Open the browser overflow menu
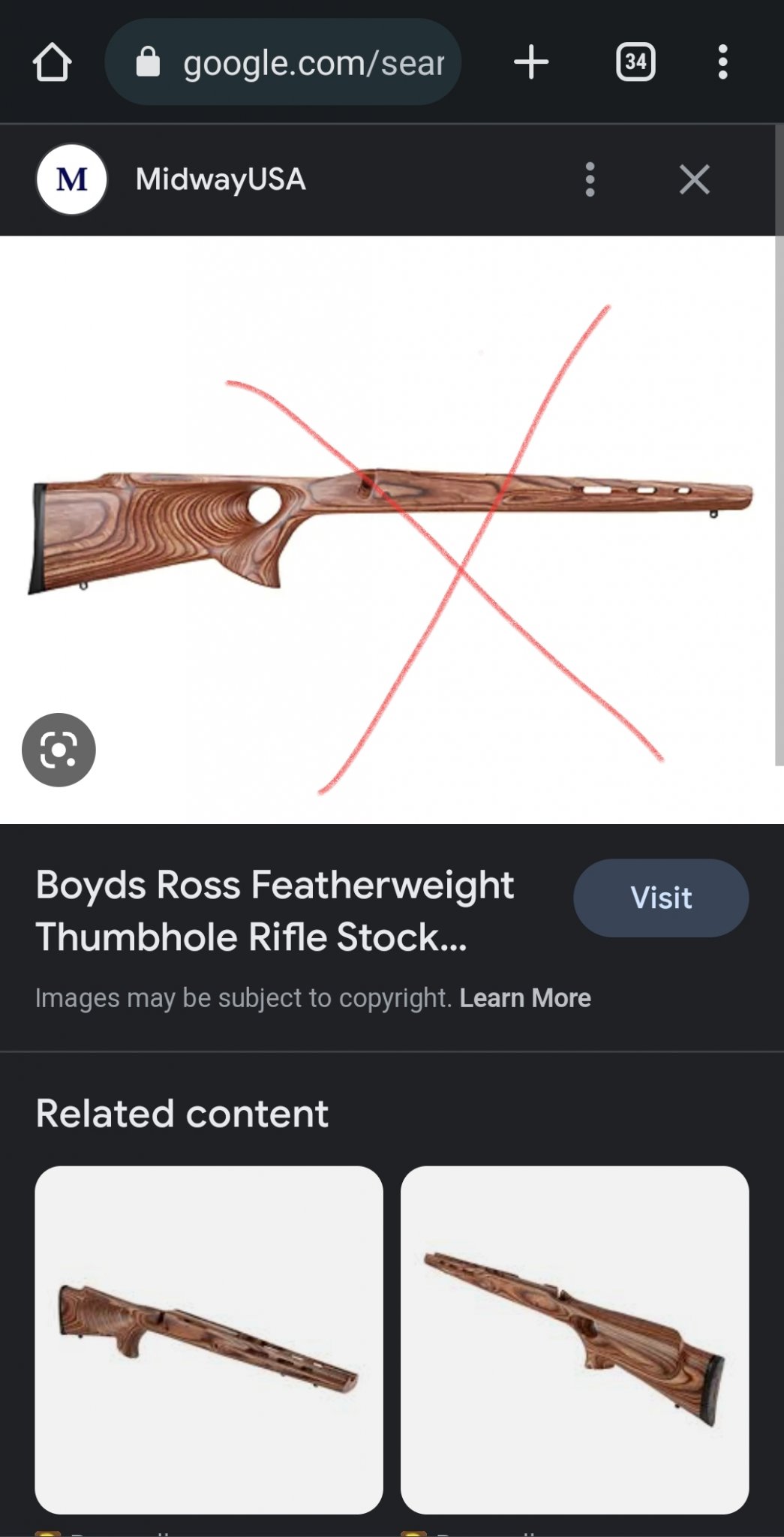 (722, 62)
